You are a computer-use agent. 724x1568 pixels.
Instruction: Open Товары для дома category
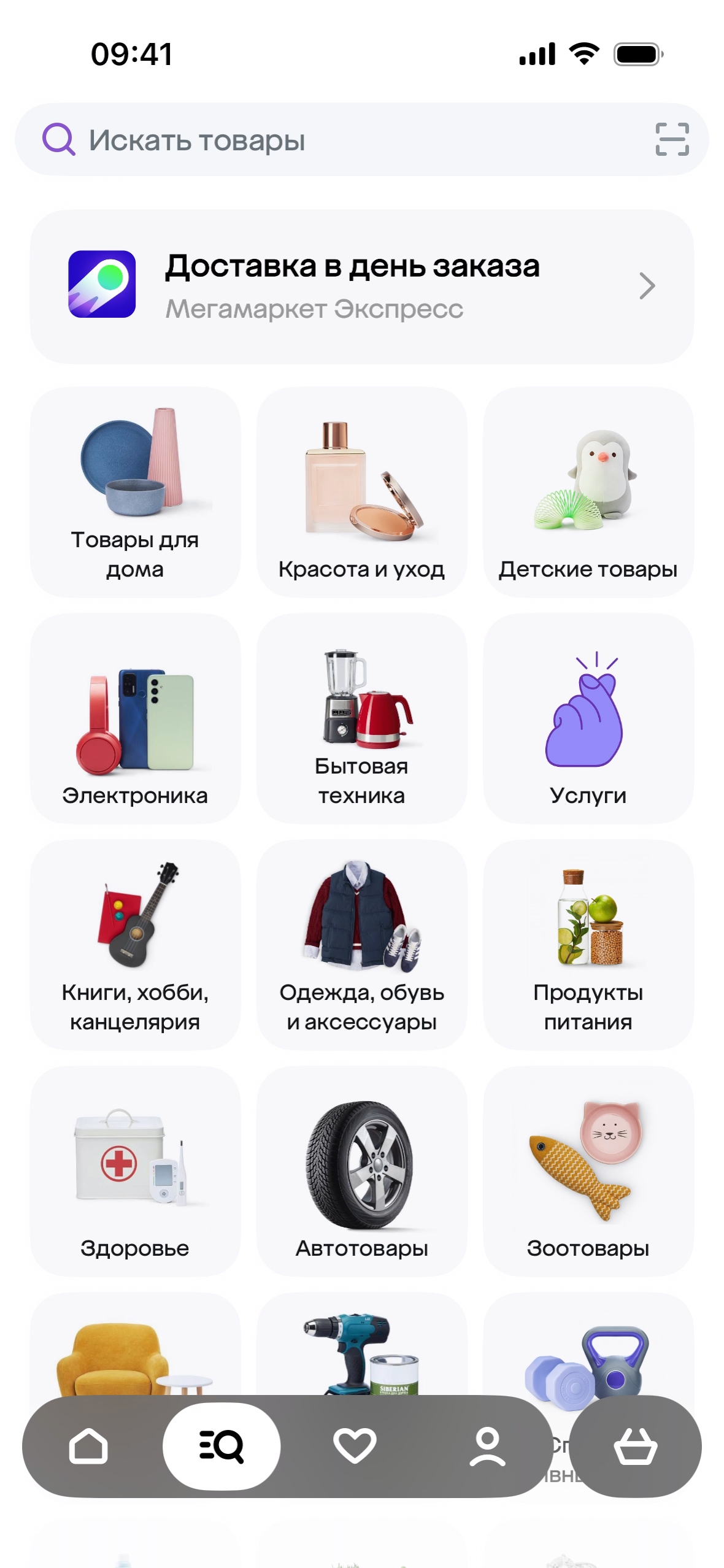pos(135,492)
